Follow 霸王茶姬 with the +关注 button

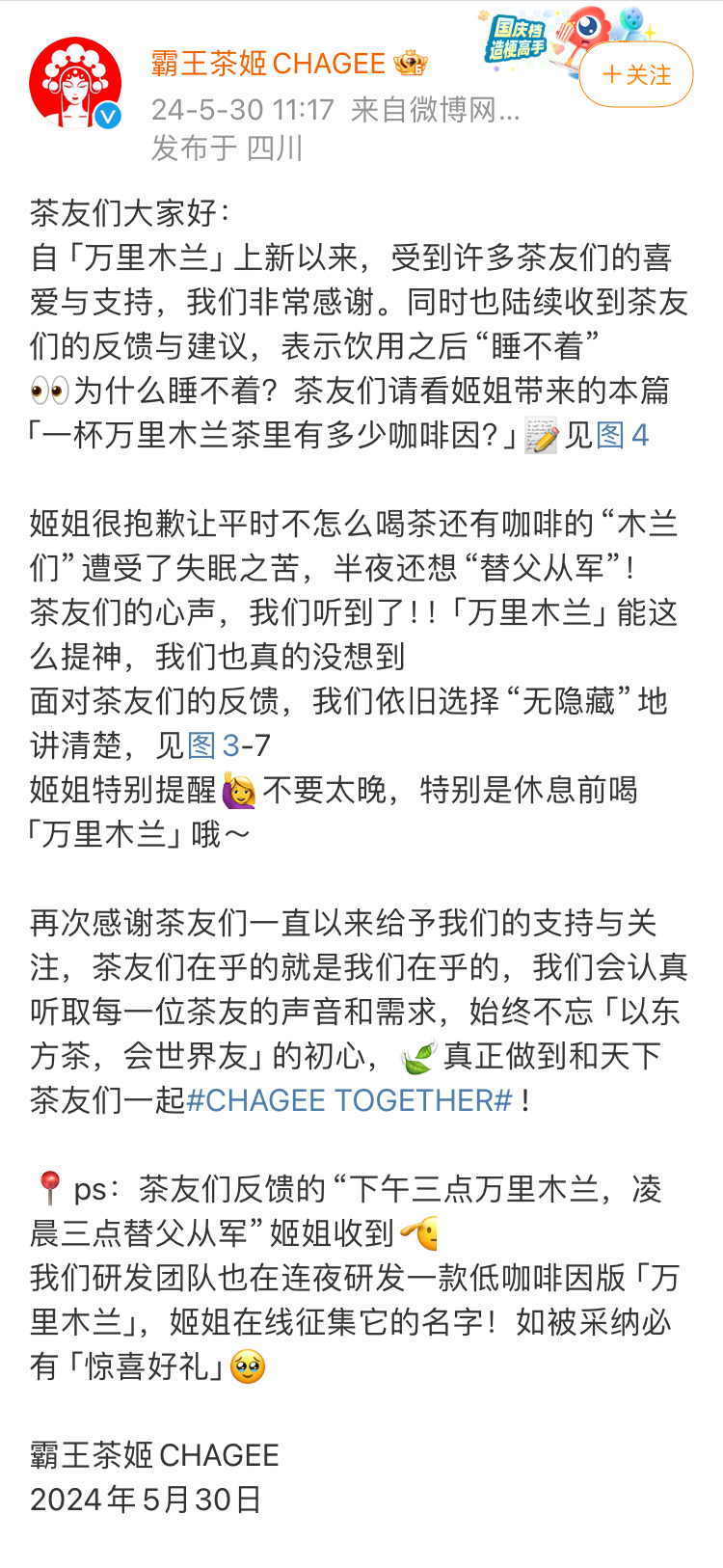(x=636, y=75)
